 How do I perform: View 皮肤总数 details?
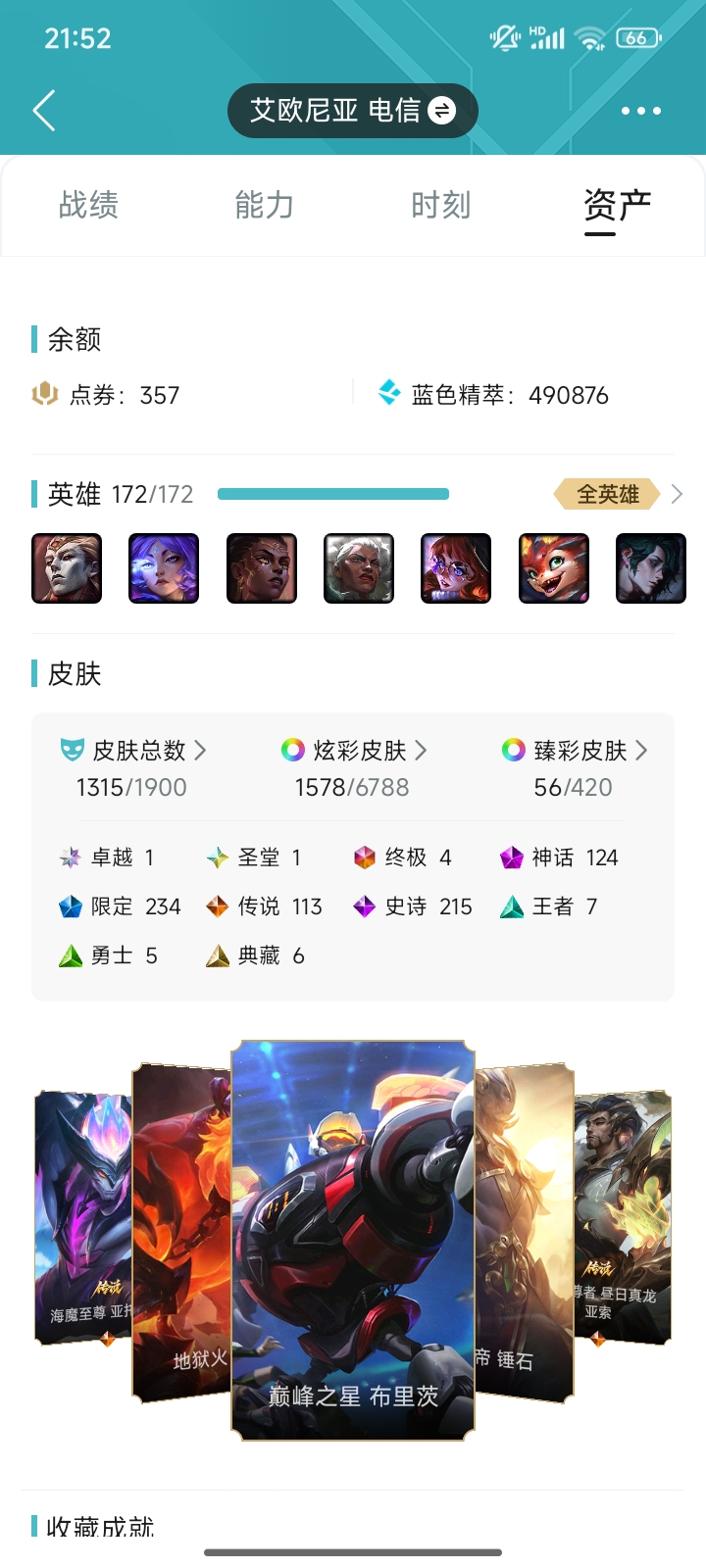point(133,751)
